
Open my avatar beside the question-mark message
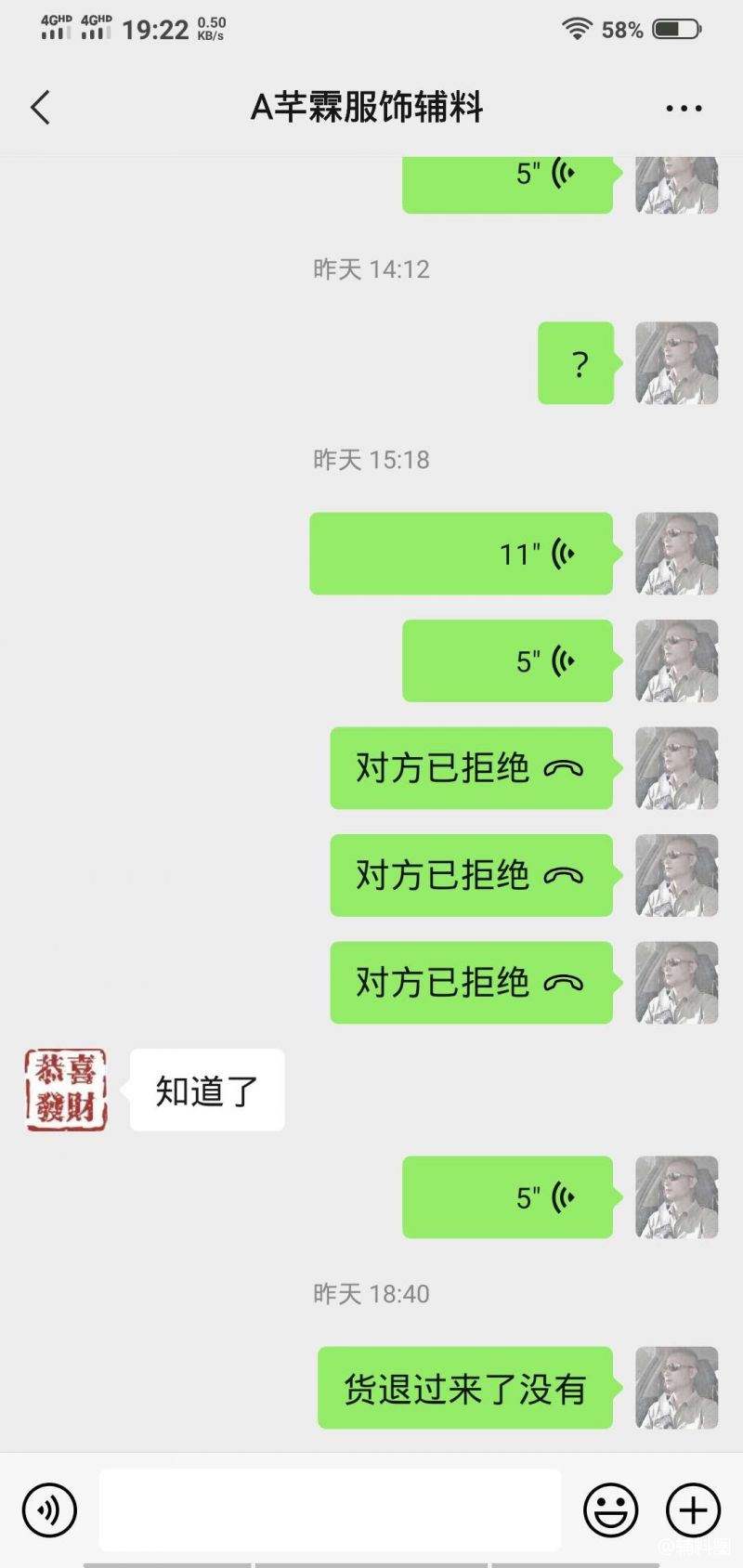(x=676, y=363)
